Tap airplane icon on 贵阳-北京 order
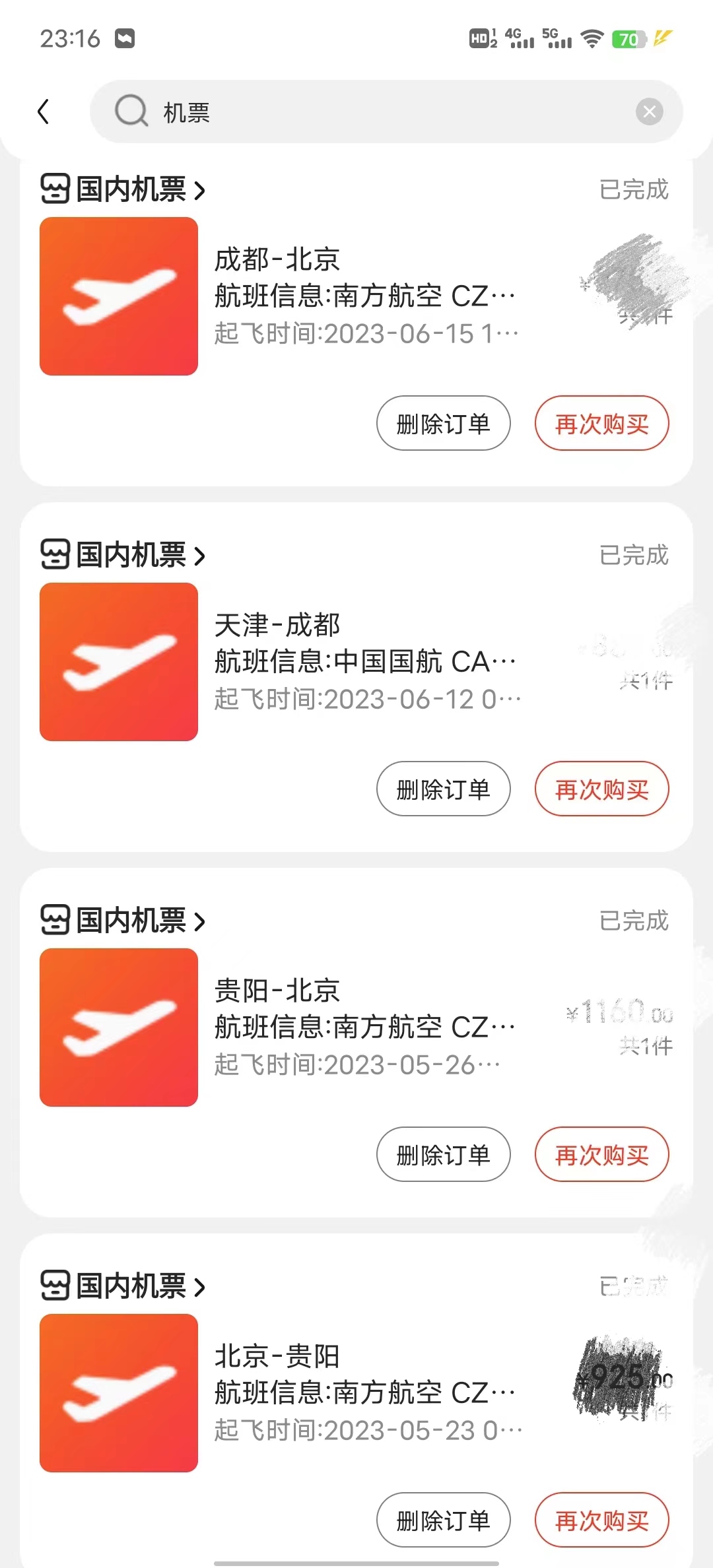 [x=118, y=1027]
